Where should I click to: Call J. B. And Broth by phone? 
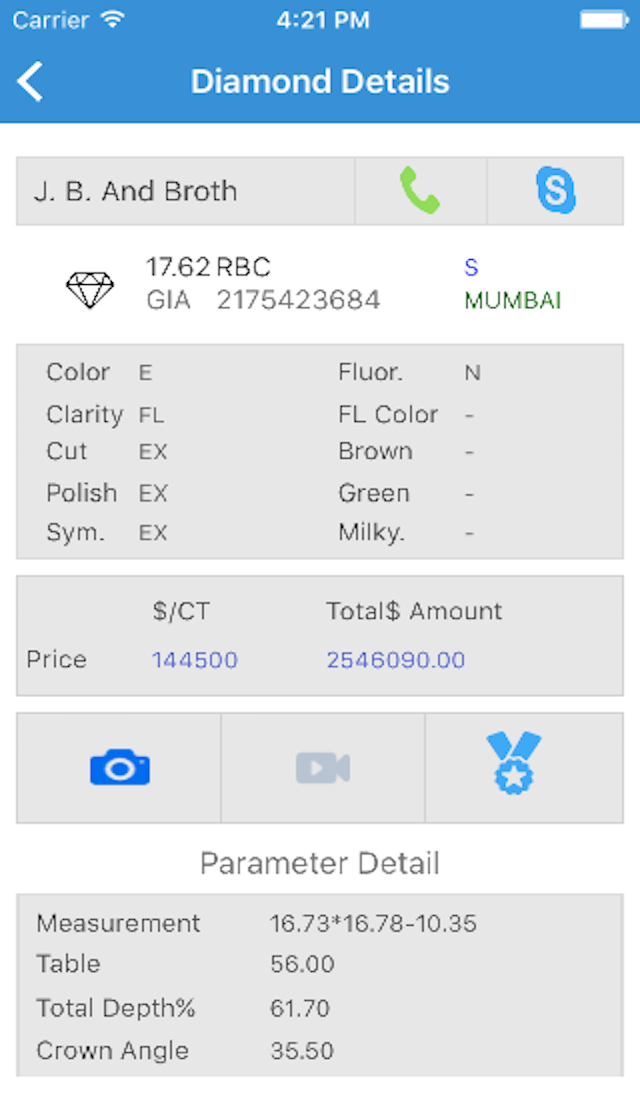click(x=420, y=190)
